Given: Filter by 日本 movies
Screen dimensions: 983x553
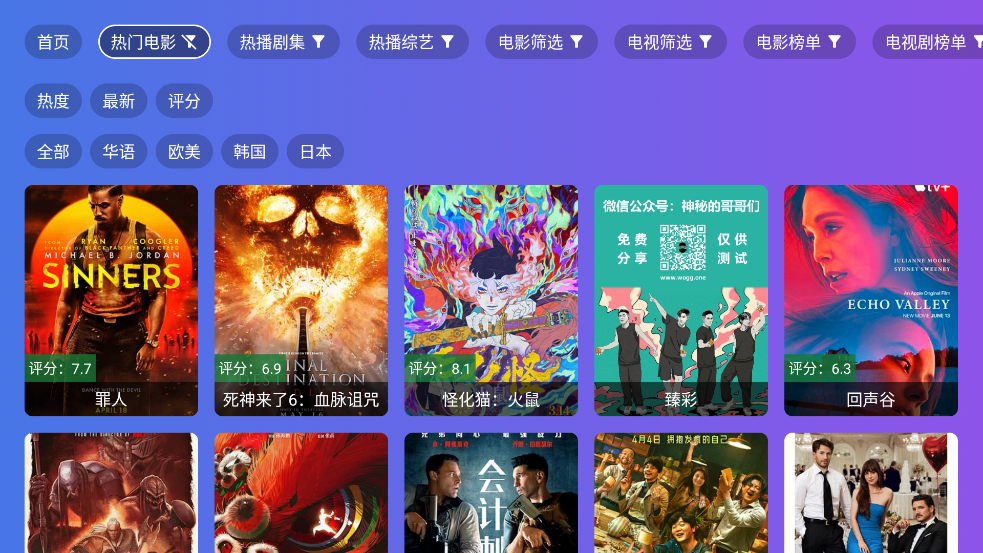Looking at the screenshot, I should pyautogui.click(x=315, y=152).
